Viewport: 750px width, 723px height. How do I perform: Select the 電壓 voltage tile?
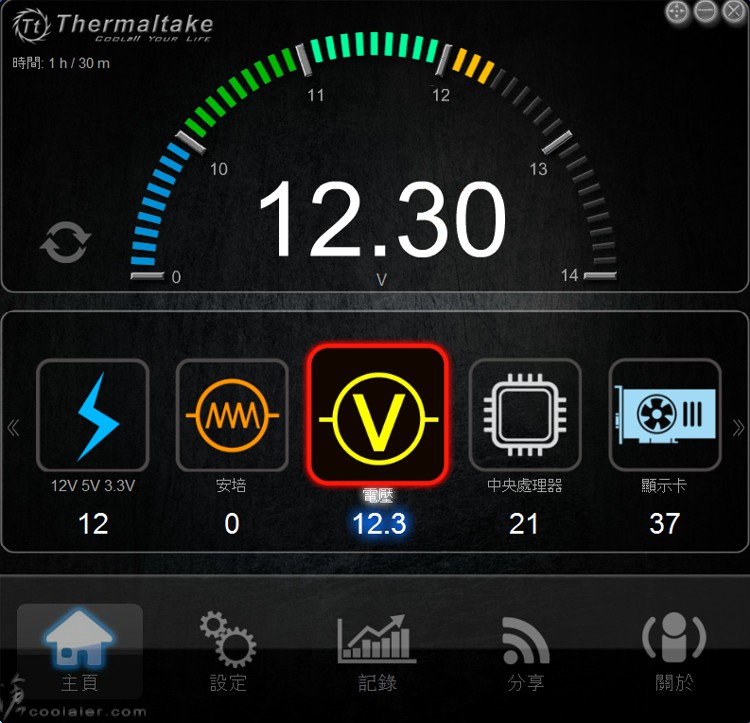pos(377,413)
